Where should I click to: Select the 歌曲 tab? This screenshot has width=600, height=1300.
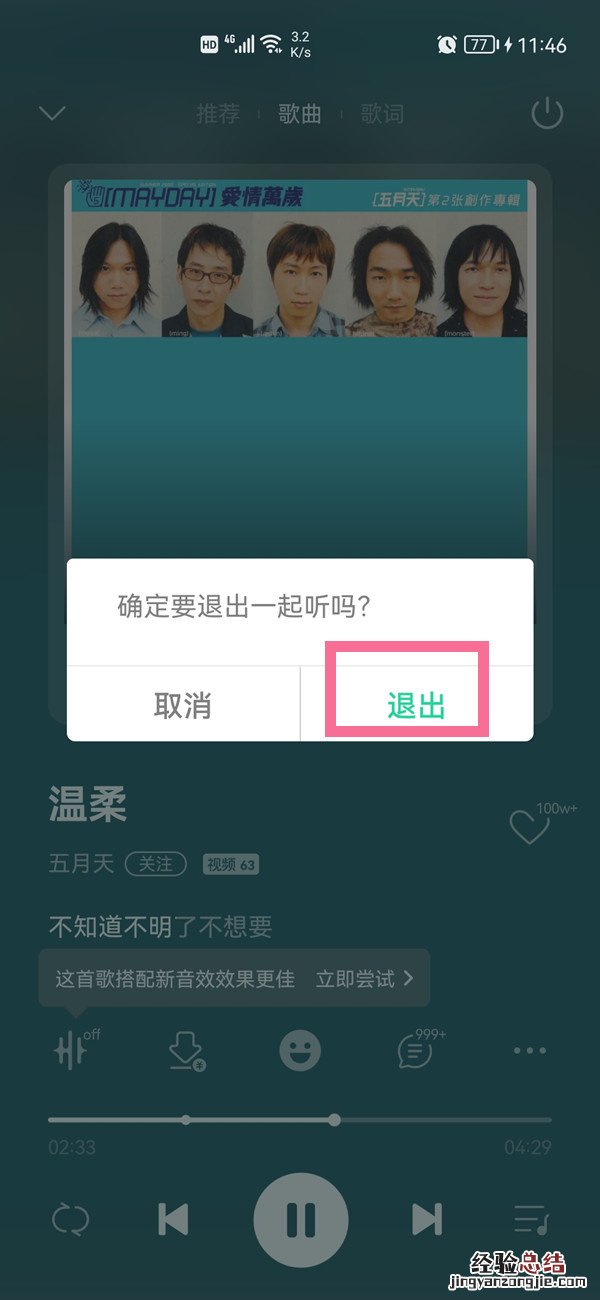pos(300,113)
